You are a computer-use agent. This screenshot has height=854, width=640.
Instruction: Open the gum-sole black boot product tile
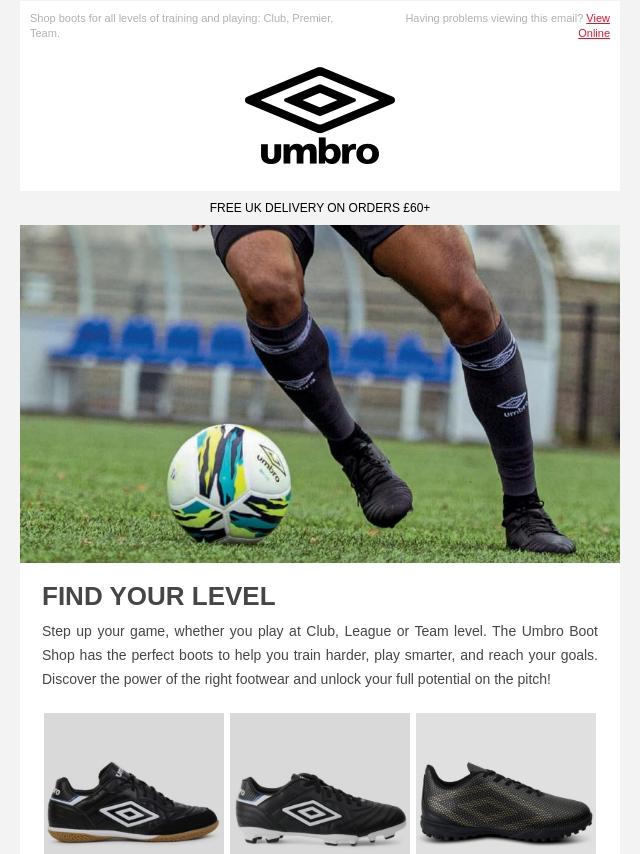pos(134,783)
